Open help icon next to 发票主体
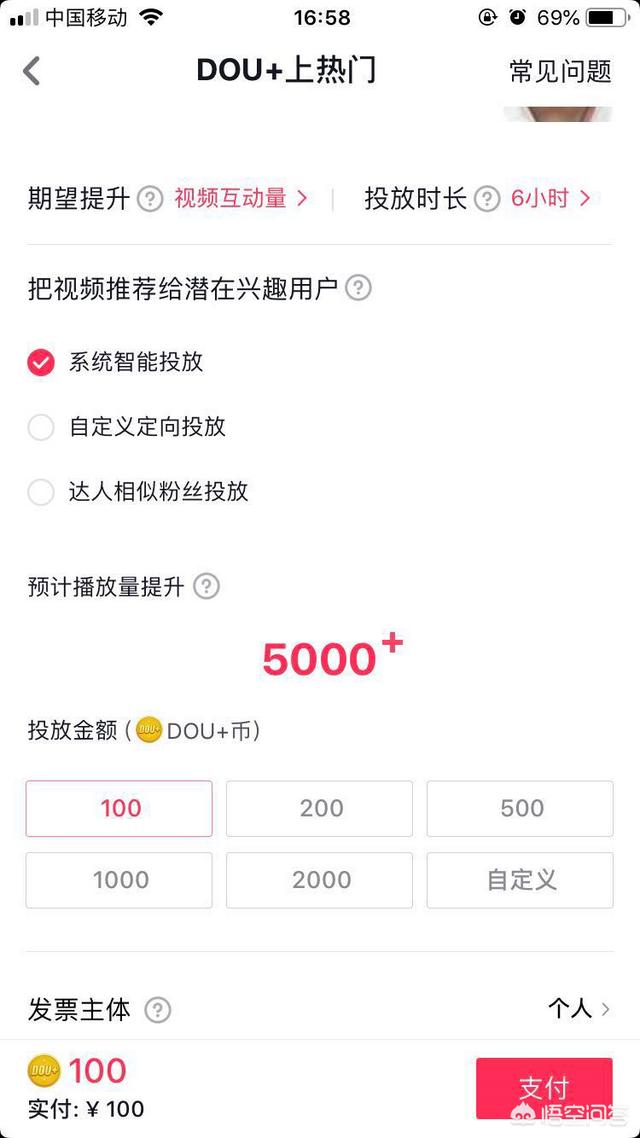 tap(158, 1010)
